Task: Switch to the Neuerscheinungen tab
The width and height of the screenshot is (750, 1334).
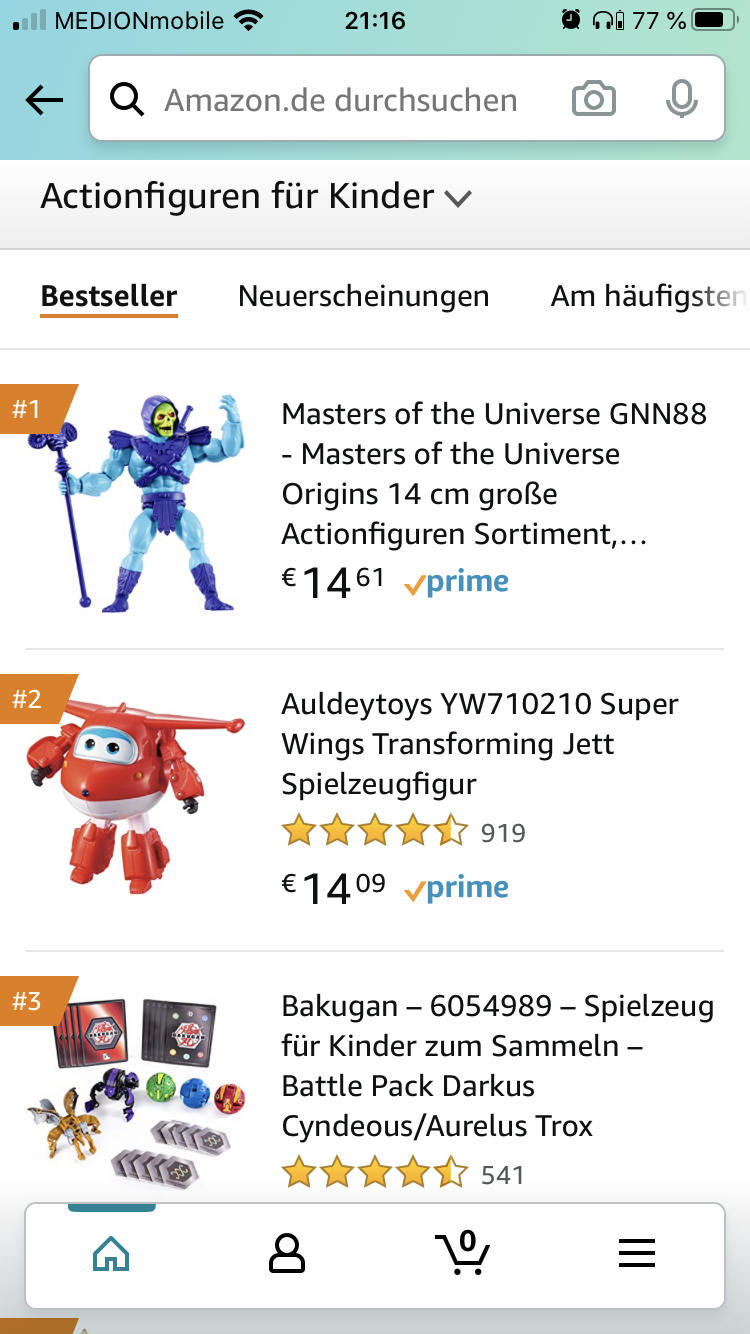Action: pos(364,296)
